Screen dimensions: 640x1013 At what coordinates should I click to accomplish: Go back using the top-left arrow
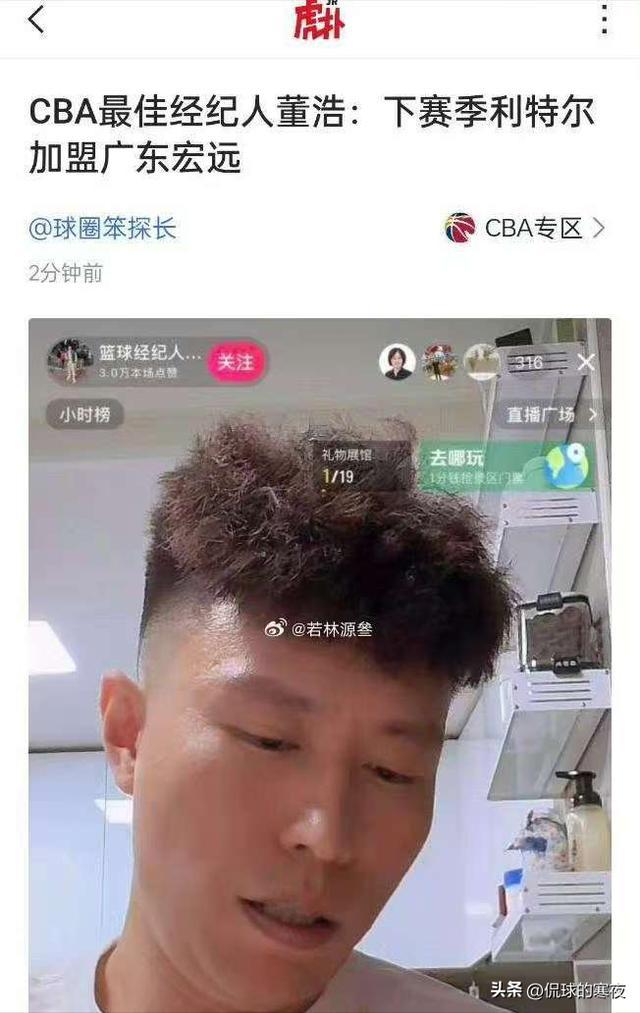tap(36, 20)
